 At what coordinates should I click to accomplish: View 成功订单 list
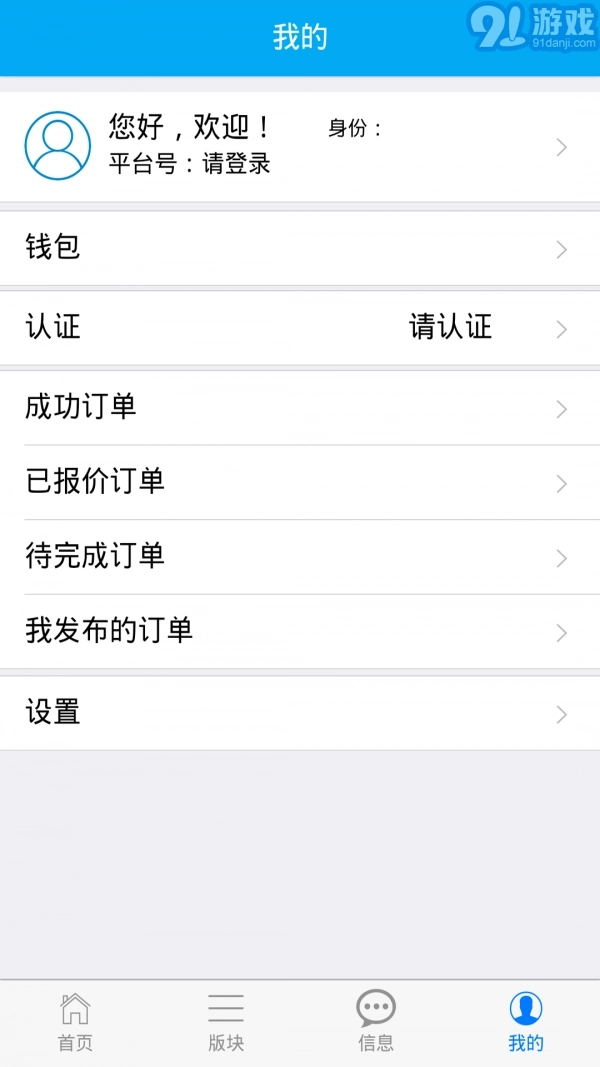(300, 408)
